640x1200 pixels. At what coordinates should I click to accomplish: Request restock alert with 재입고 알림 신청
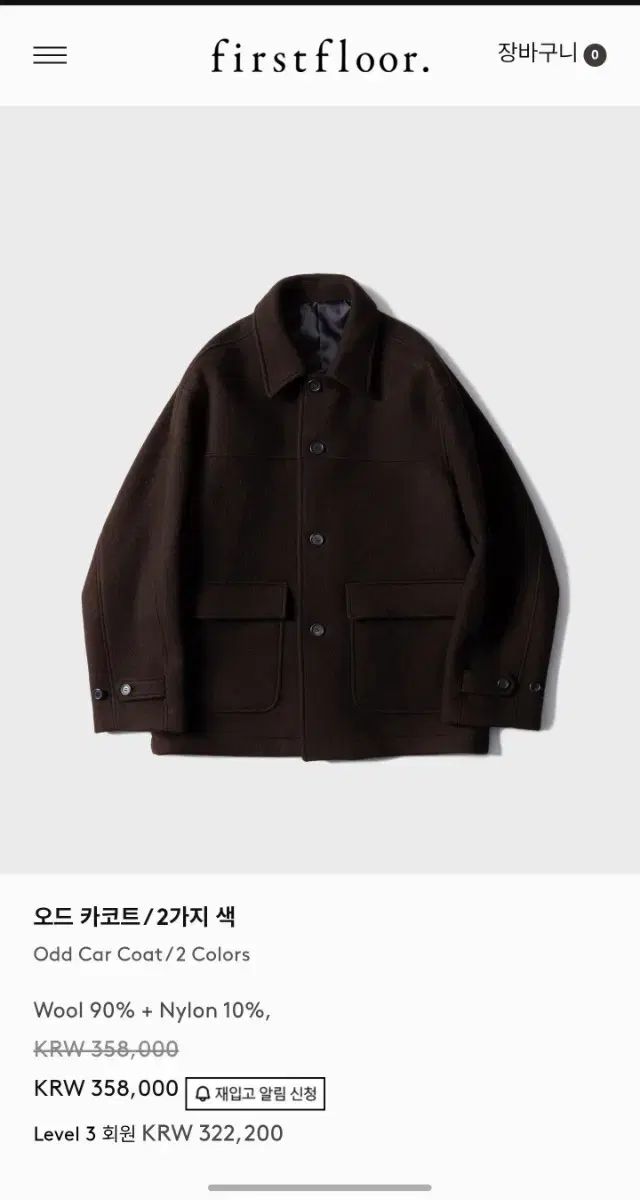click(256, 1093)
